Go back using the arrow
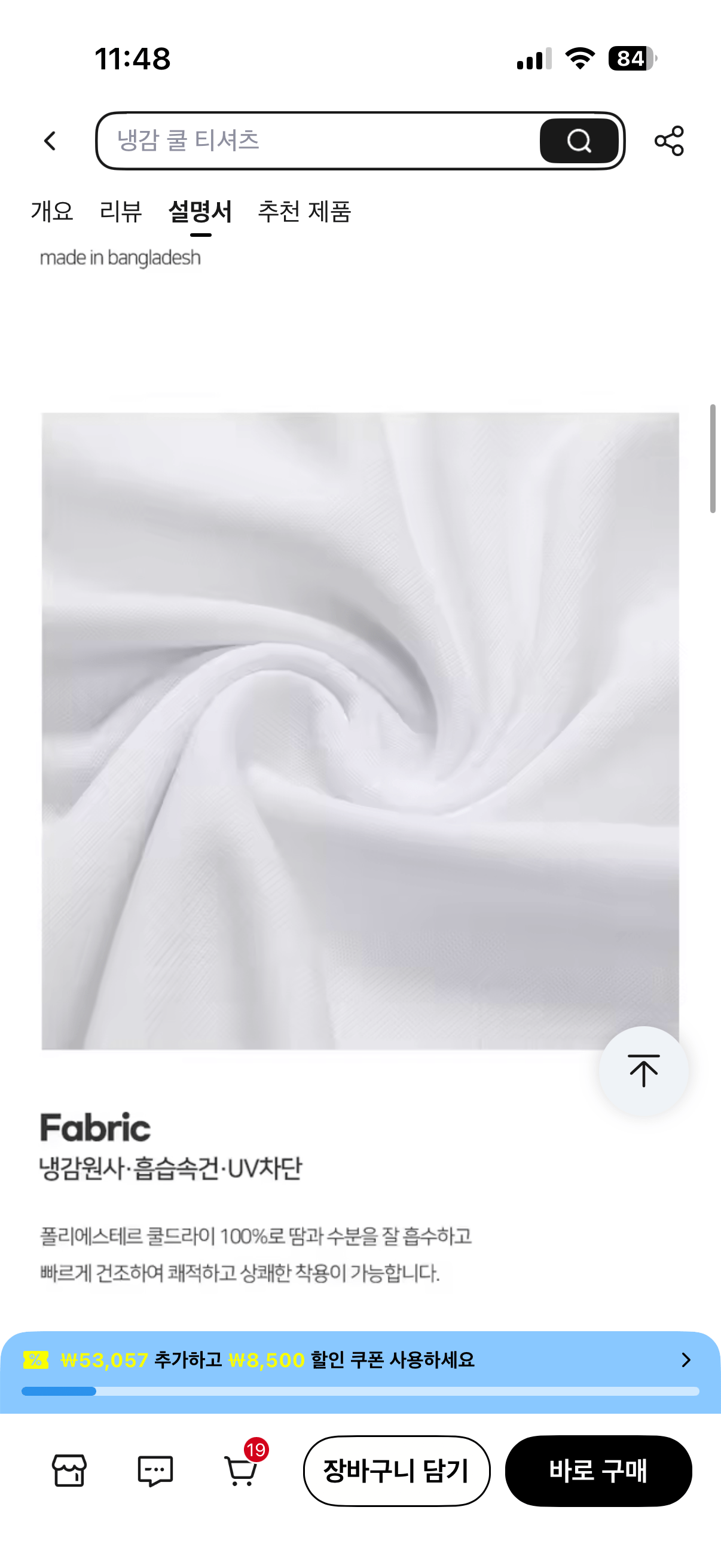The width and height of the screenshot is (721, 1568). coord(50,141)
